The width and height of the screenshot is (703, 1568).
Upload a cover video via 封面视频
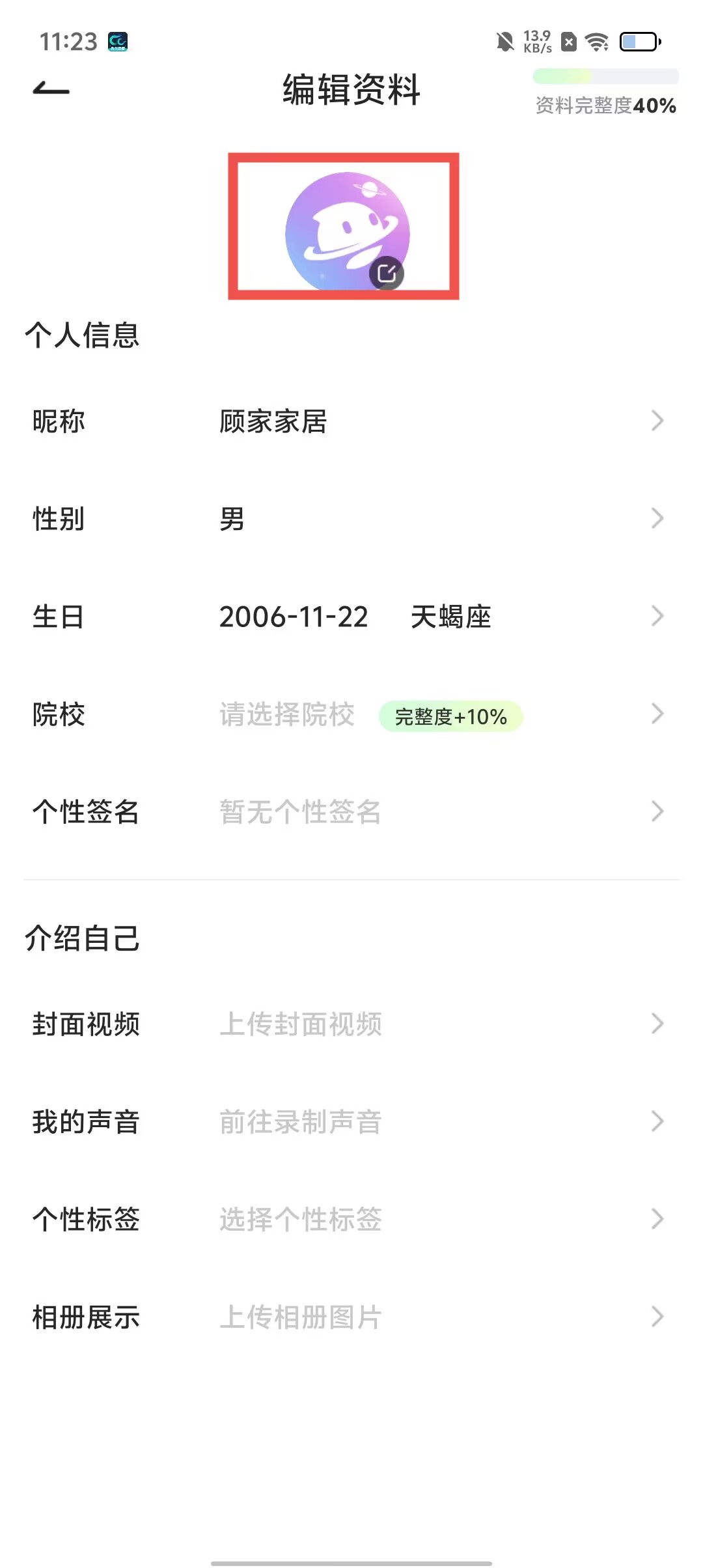351,1024
